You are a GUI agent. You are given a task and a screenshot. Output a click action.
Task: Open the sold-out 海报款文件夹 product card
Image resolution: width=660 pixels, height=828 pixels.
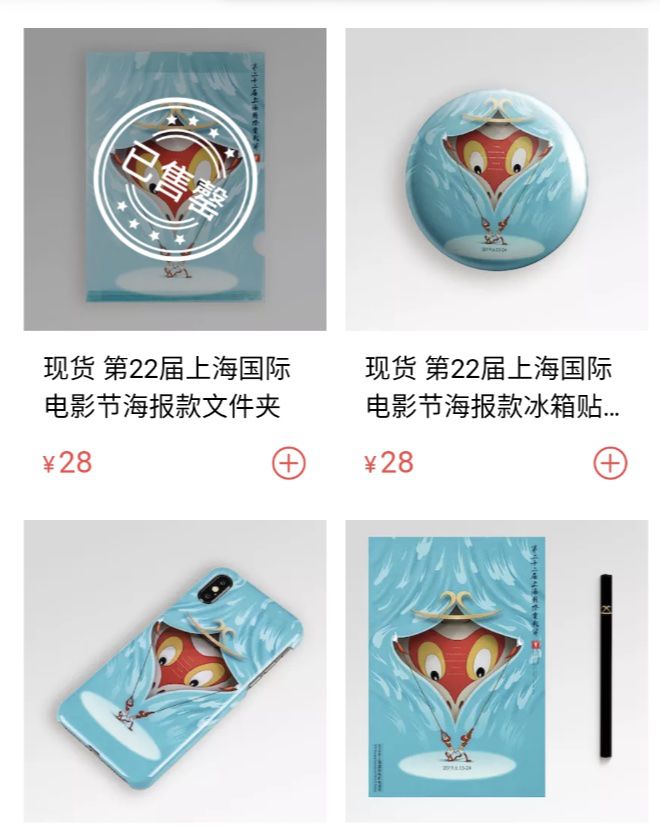pos(175,180)
